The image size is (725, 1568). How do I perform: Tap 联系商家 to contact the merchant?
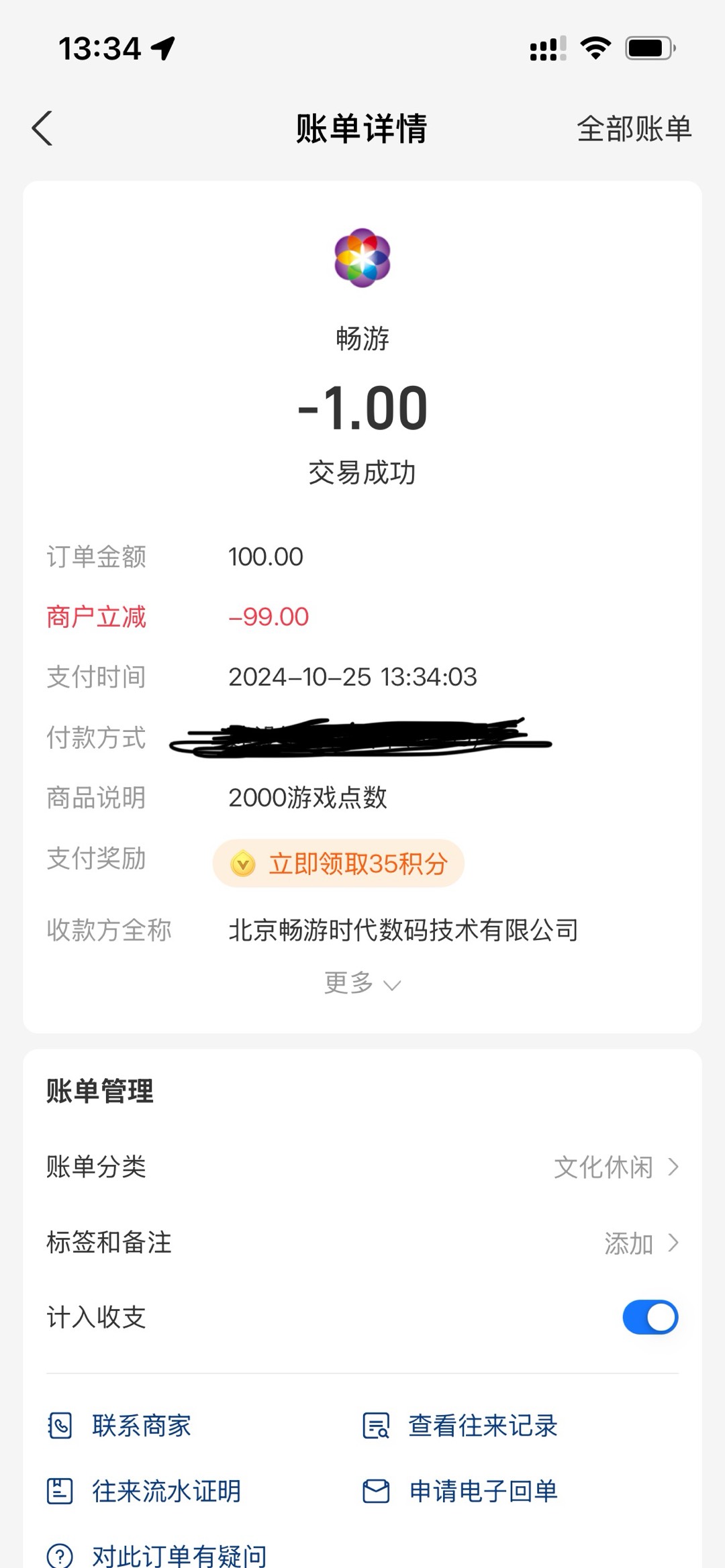(119, 1425)
